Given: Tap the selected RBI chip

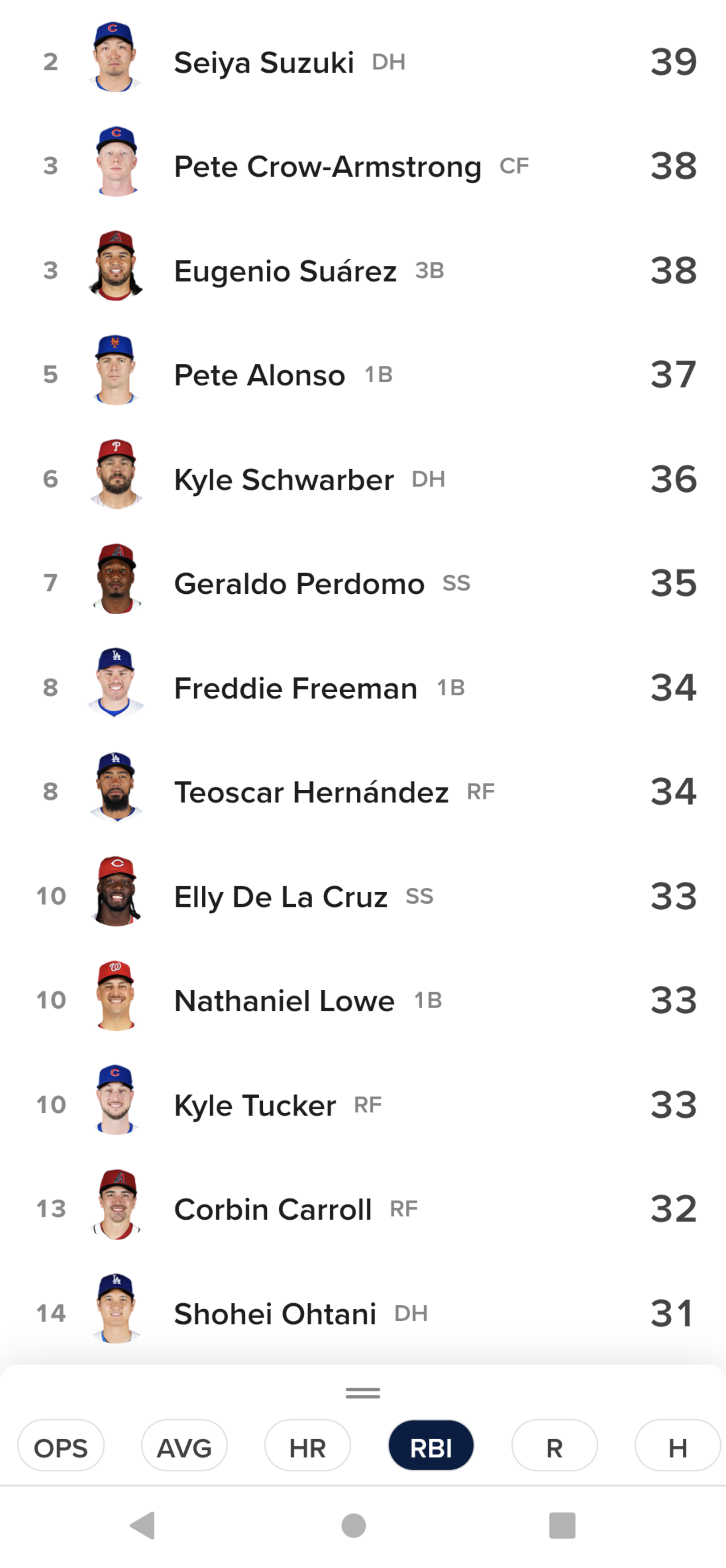Looking at the screenshot, I should [x=431, y=1447].
